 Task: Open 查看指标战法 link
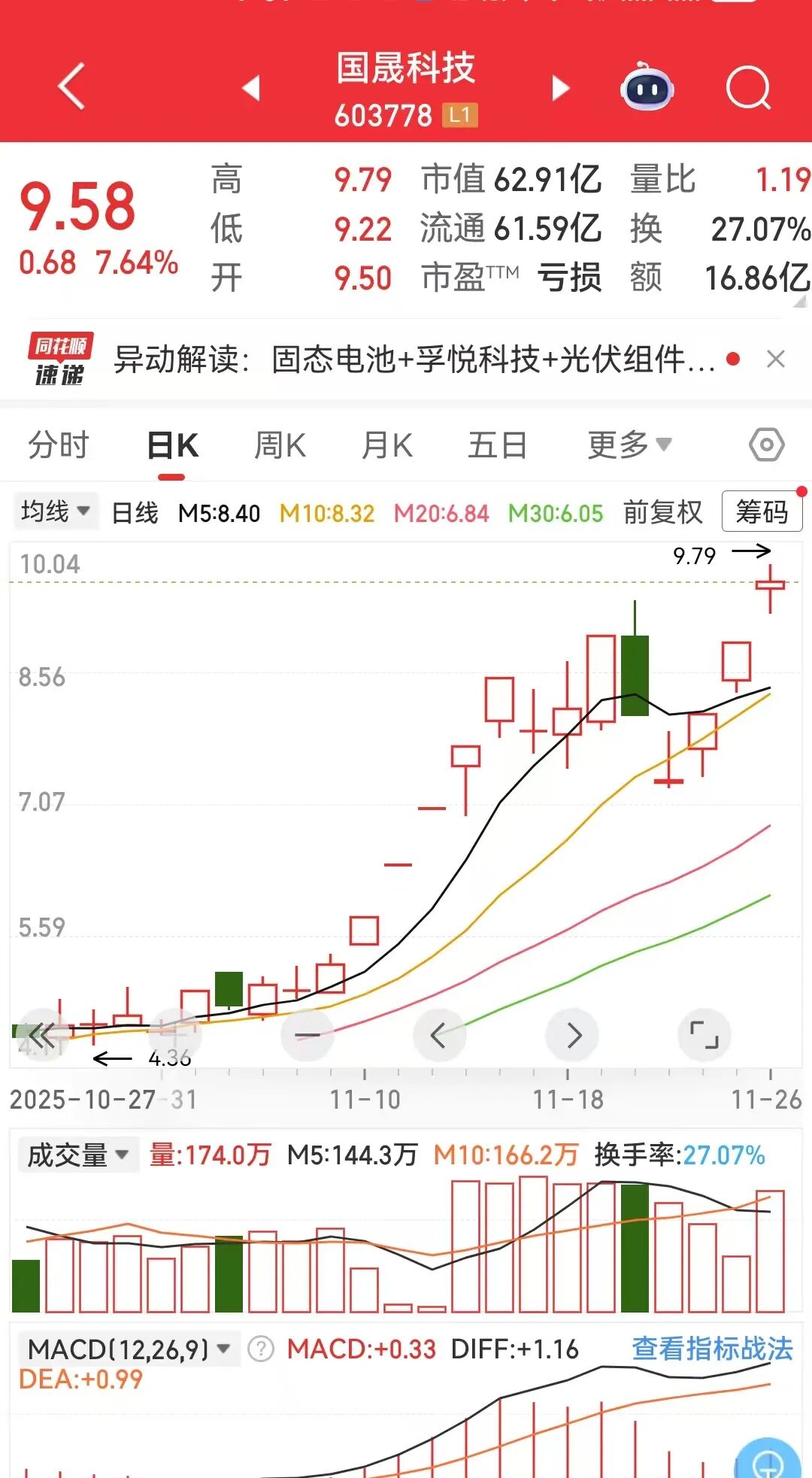tap(712, 1349)
